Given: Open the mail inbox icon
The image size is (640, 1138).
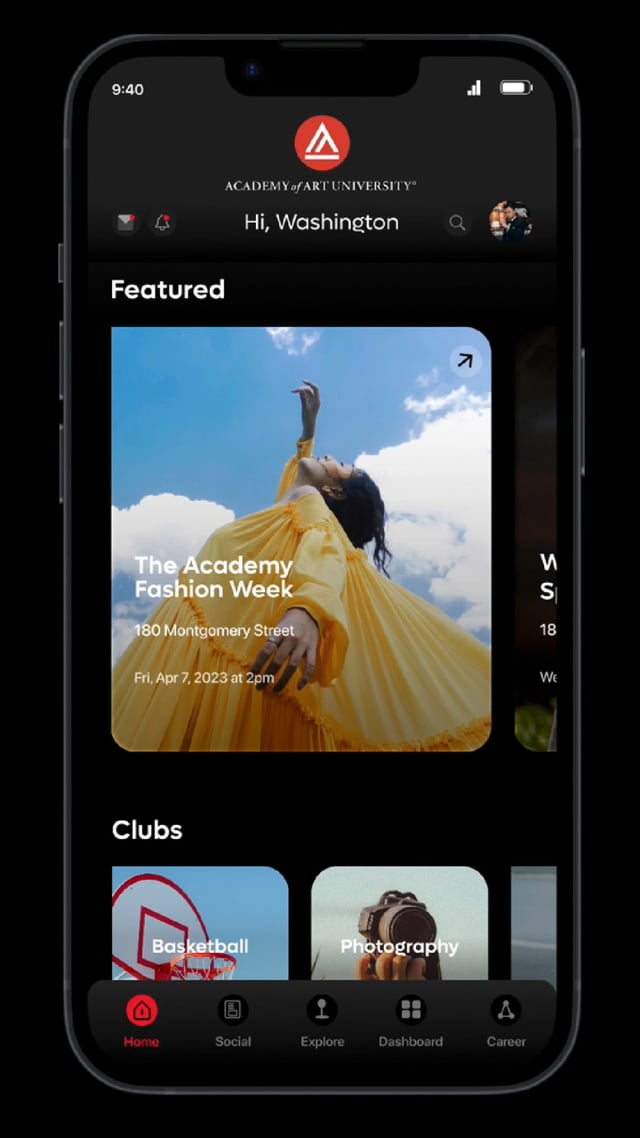Looking at the screenshot, I should [x=126, y=223].
